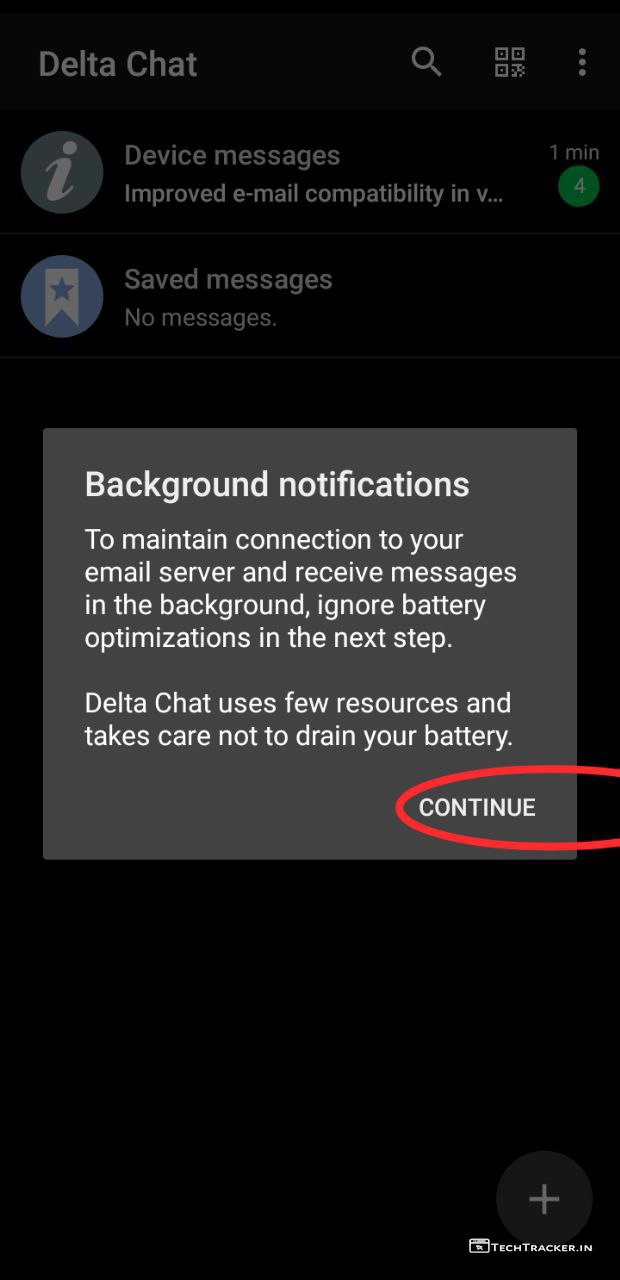The image size is (620, 1280).
Task: Open the QR code scanner
Action: pyautogui.click(x=510, y=62)
